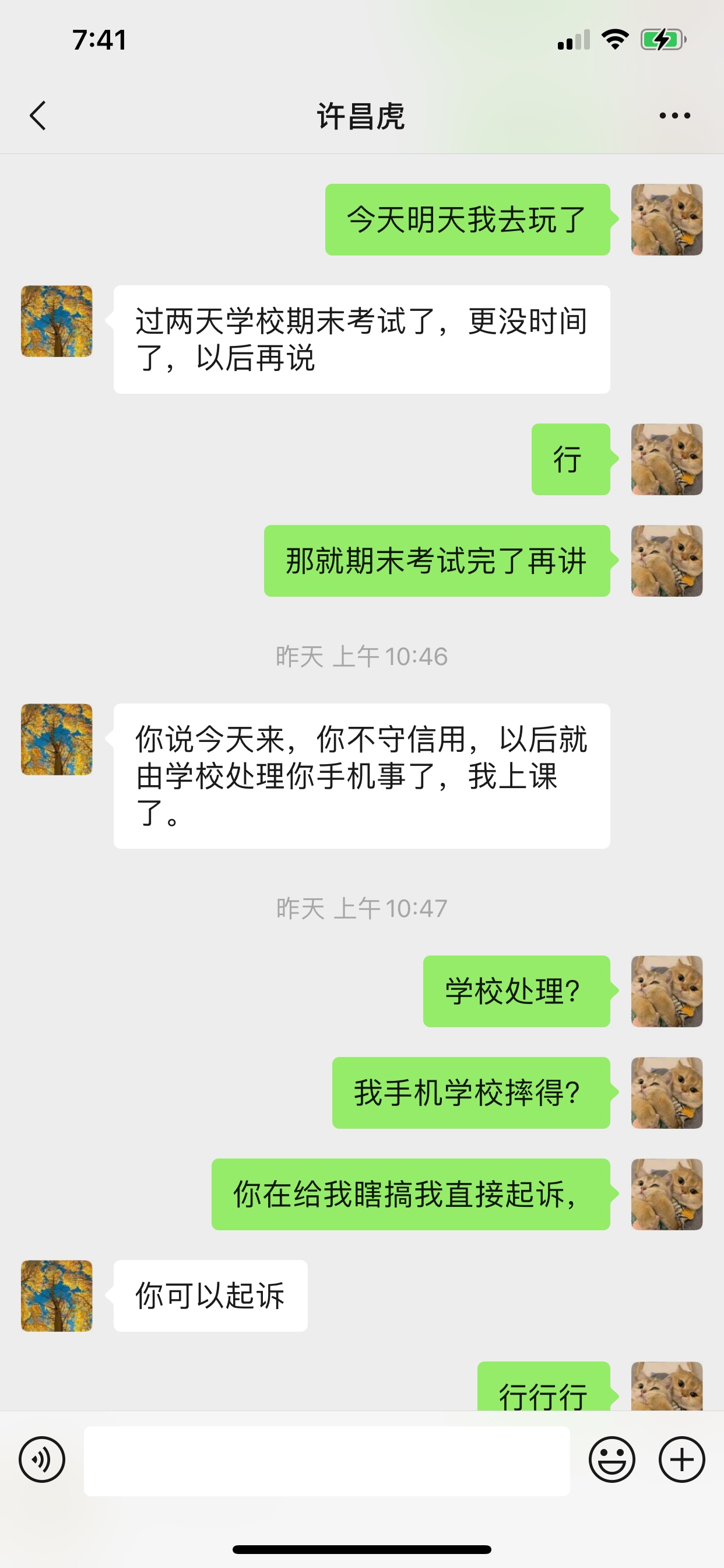This screenshot has width=724, height=1568.
Task: Tap contact's avatar beside 你可以起诉
Action: pos(57,1296)
